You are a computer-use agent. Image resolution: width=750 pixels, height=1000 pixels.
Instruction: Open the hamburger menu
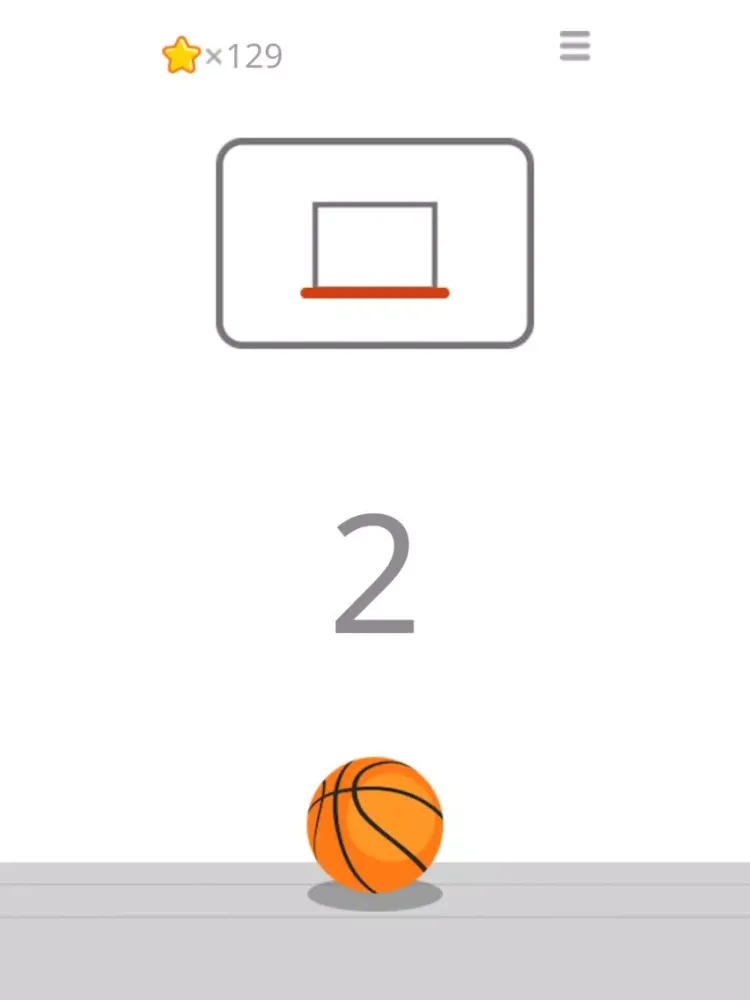coord(575,46)
